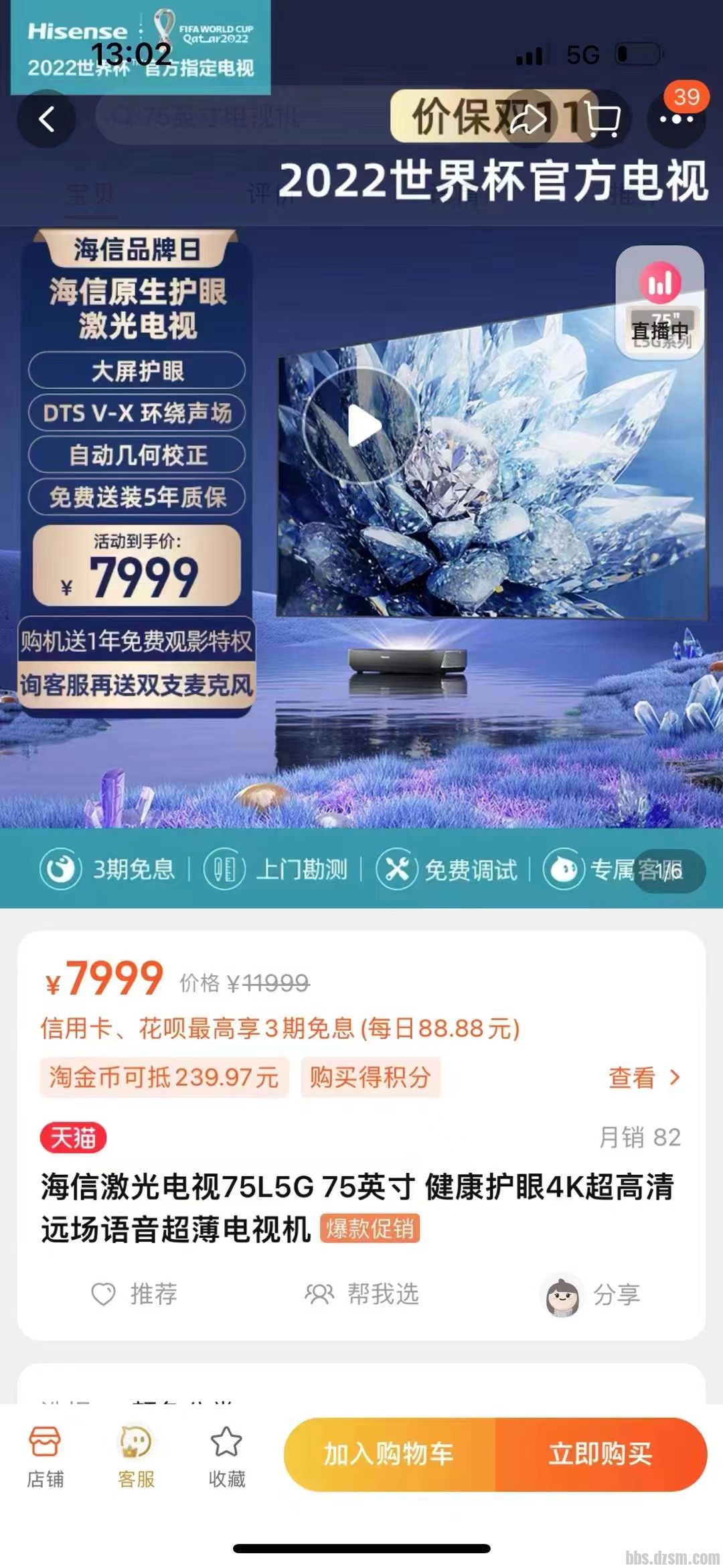This screenshot has height=1568, width=723.
Task: Tap 立即购买 to buy now
Action: pyautogui.click(x=600, y=1454)
